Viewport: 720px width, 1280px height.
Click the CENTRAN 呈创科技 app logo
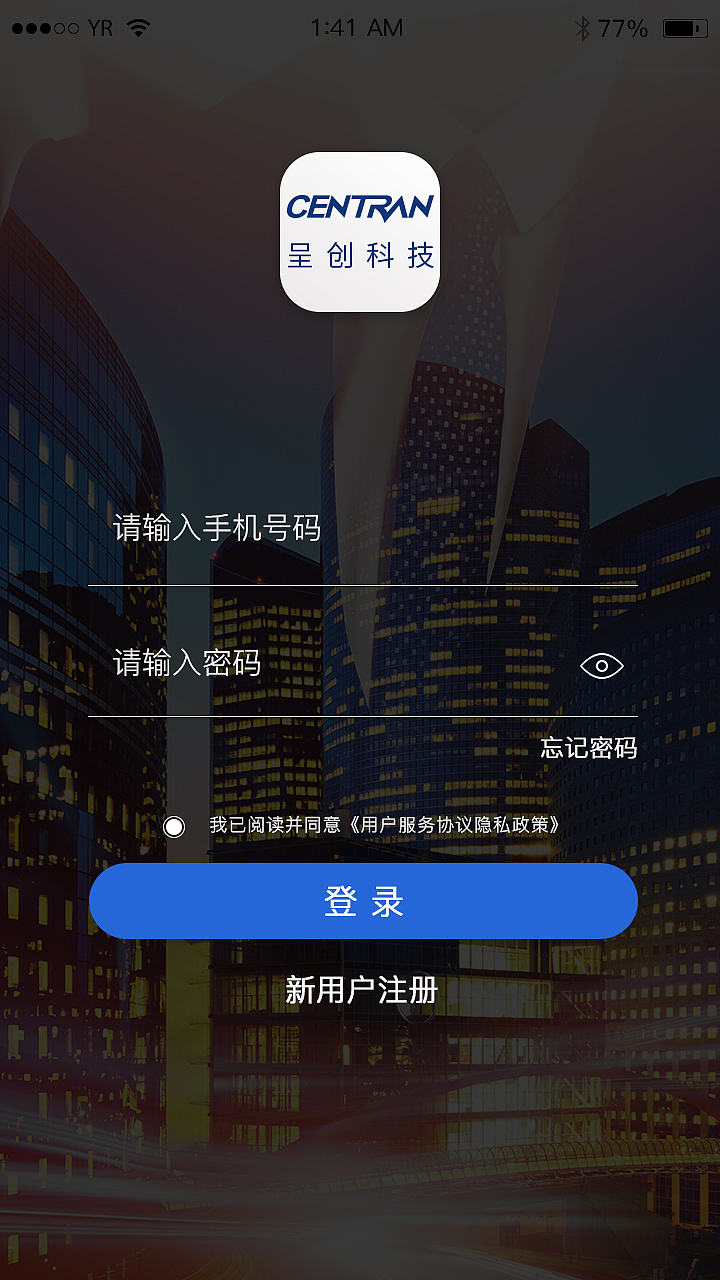(360, 230)
